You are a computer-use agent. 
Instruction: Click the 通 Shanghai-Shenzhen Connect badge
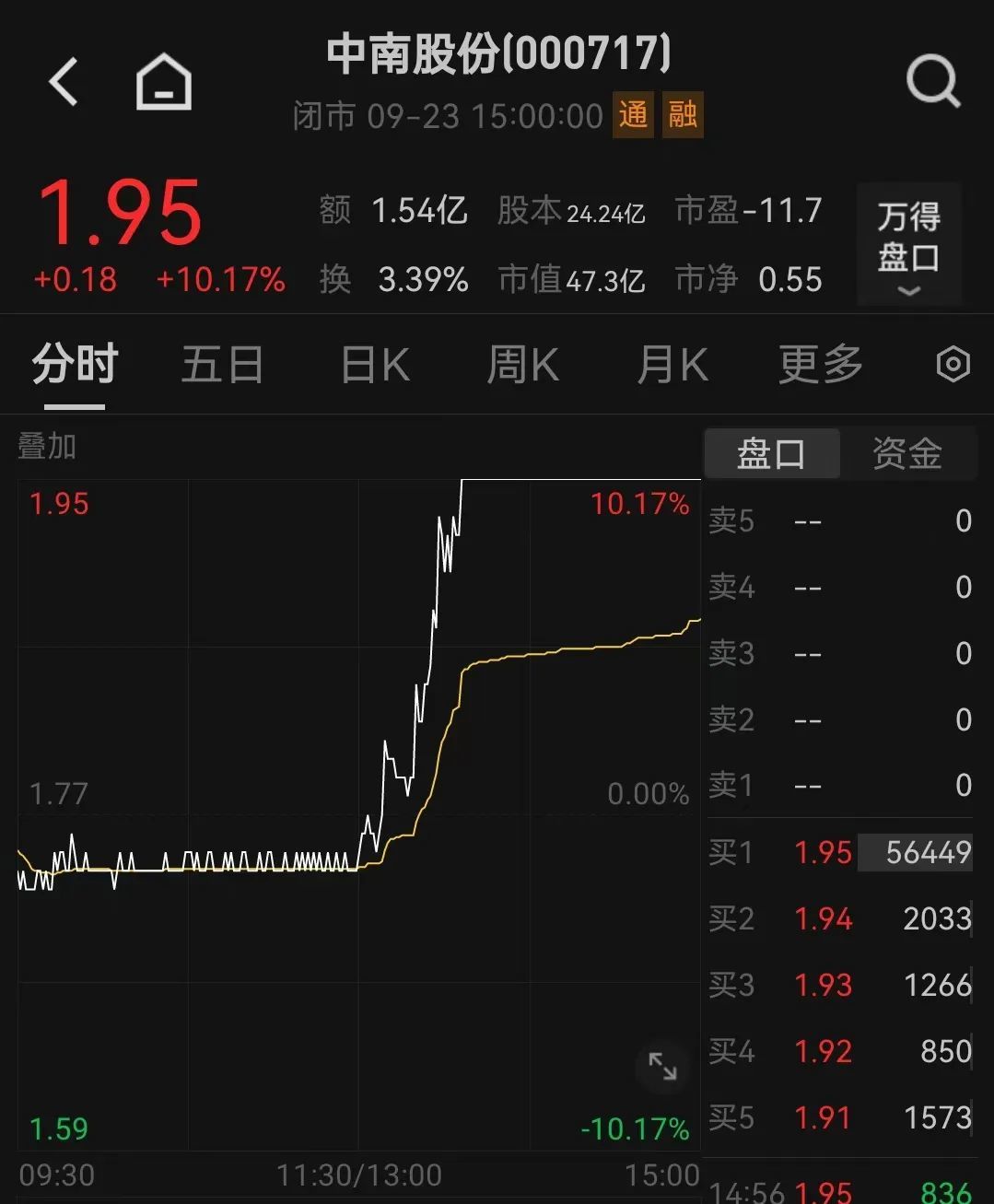click(x=633, y=115)
